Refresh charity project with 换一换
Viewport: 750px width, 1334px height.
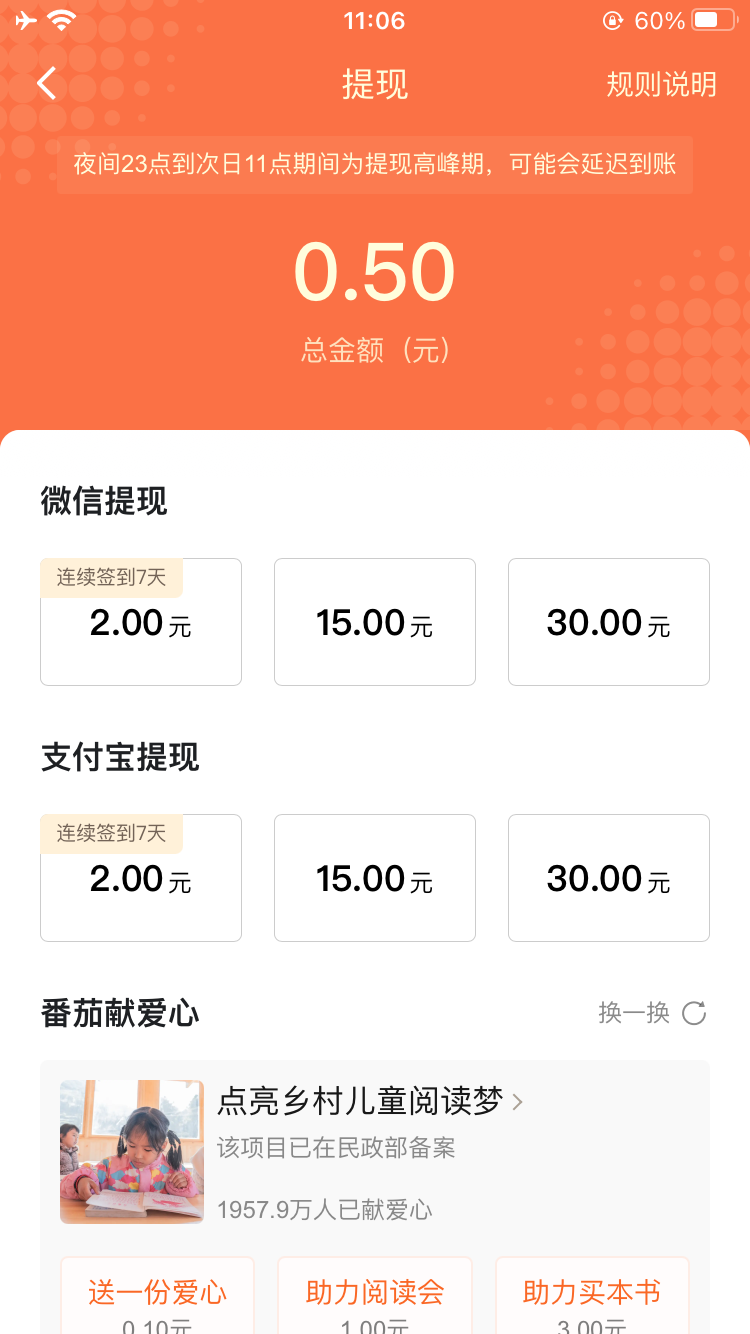652,1013
